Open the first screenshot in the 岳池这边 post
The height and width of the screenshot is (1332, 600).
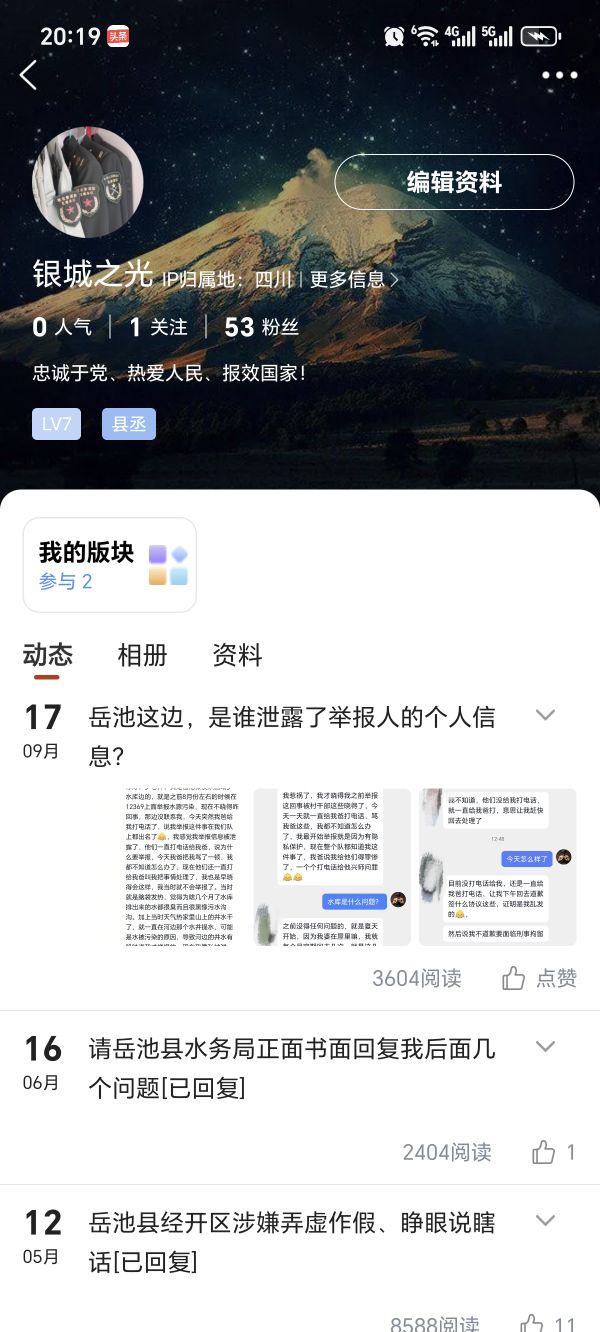pyautogui.click(x=166, y=866)
